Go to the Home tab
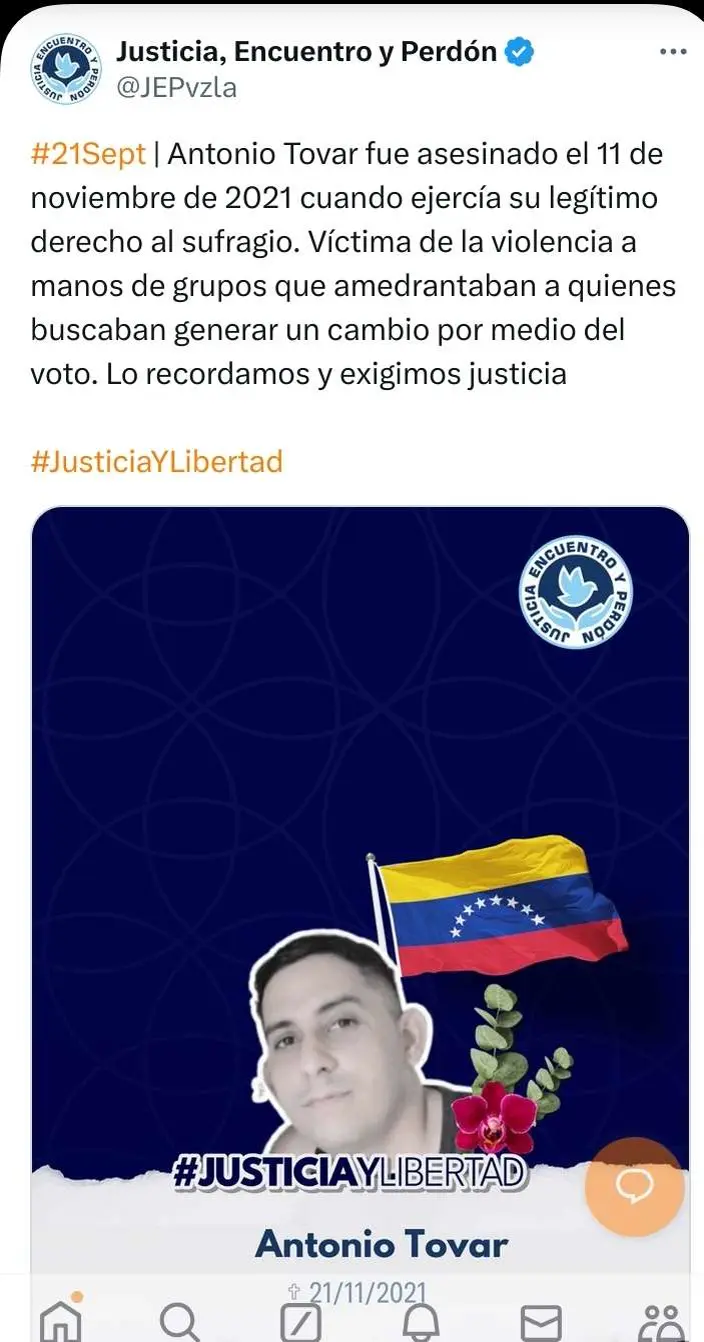 pyautogui.click(x=60, y=1320)
